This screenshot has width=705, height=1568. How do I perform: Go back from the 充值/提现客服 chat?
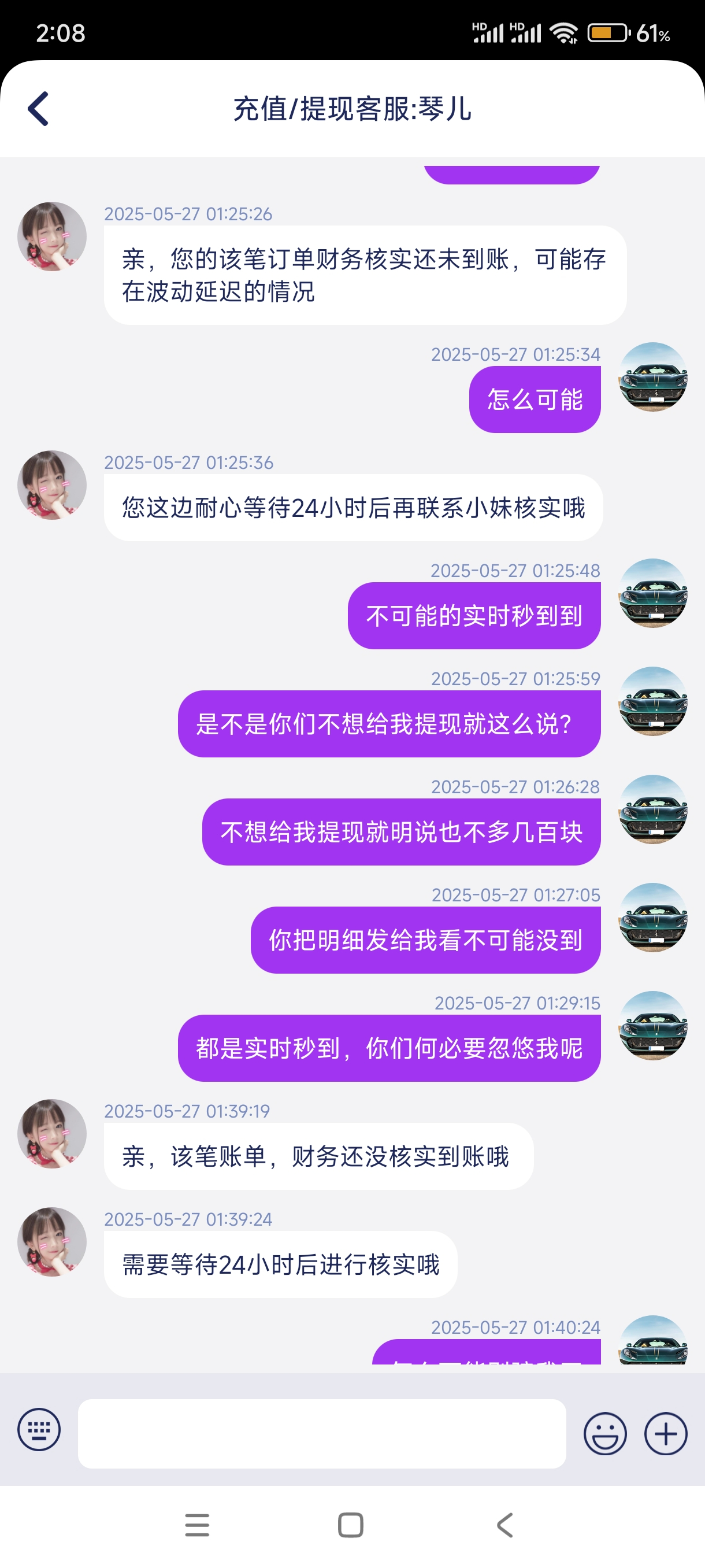coord(38,109)
